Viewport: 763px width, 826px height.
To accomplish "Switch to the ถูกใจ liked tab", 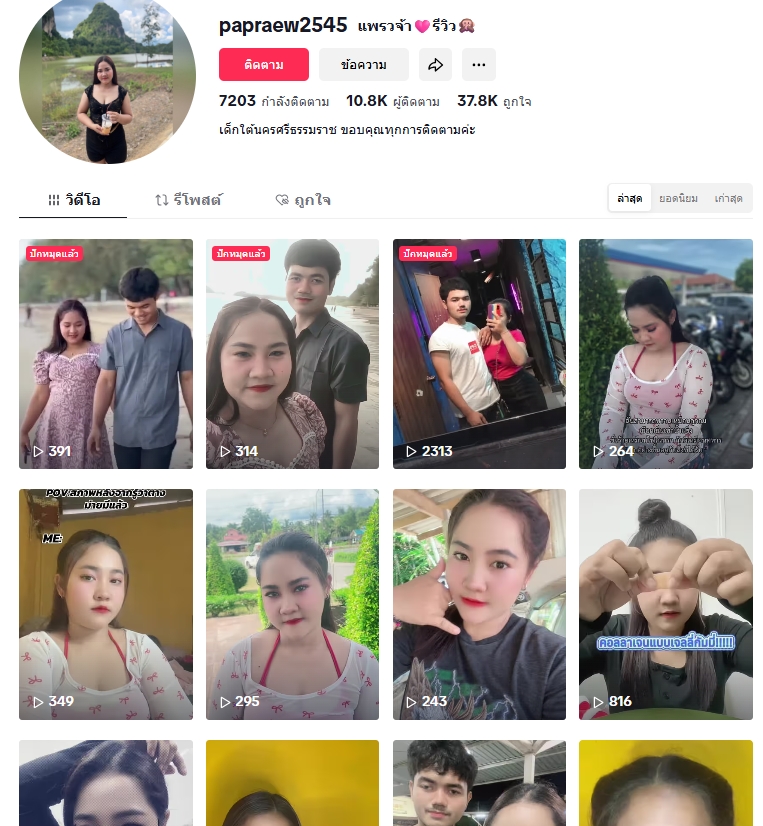I will (303, 200).
